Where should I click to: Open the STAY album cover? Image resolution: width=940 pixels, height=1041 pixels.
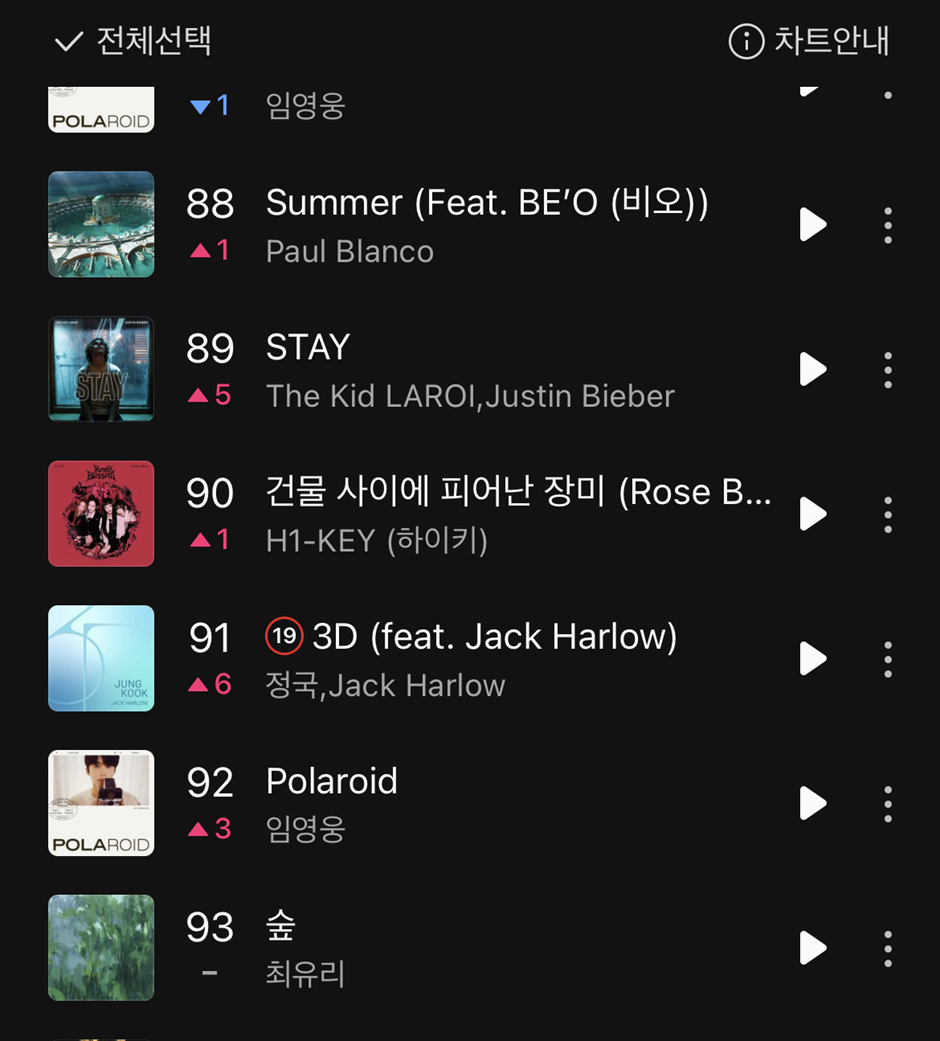(x=101, y=369)
